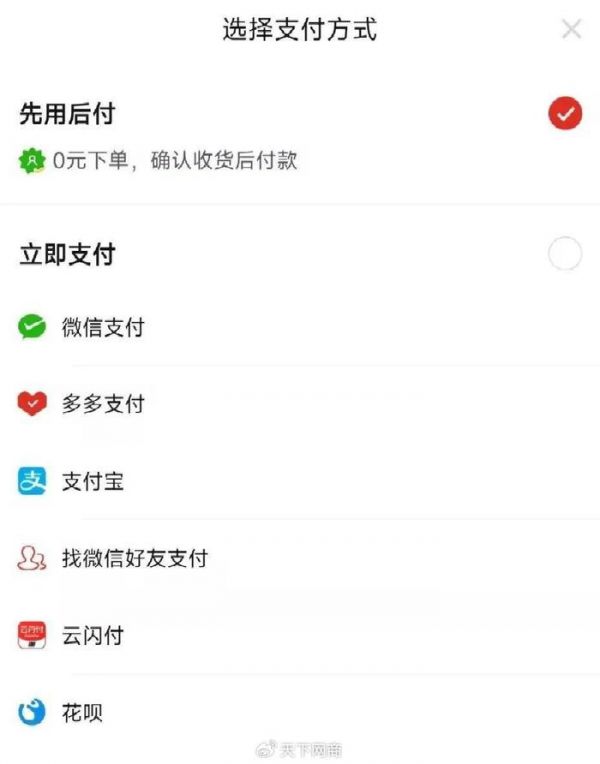
Task: Select 先用后付 pay-later option
Action: click(565, 114)
